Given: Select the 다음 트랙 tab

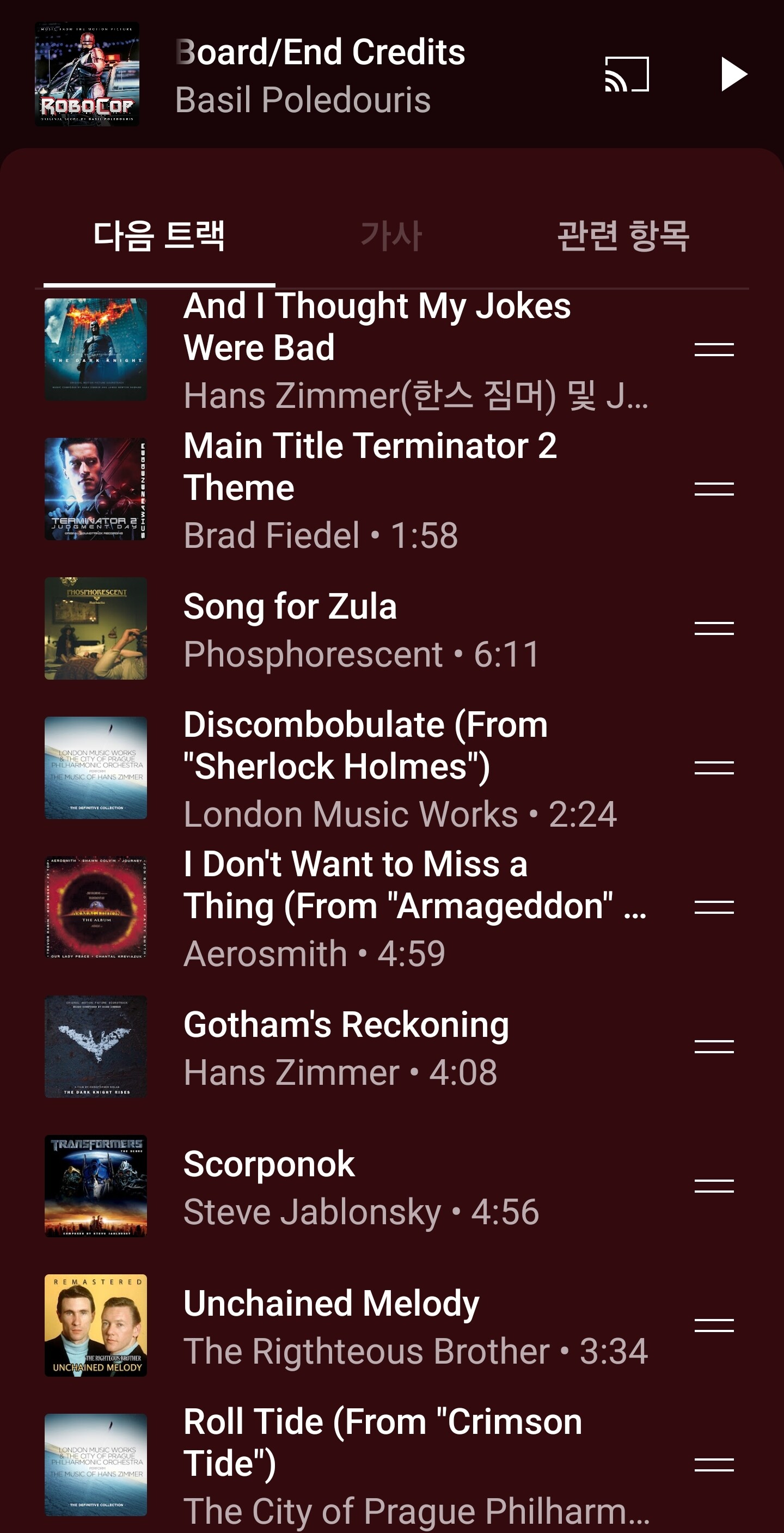Looking at the screenshot, I should pos(159,236).
